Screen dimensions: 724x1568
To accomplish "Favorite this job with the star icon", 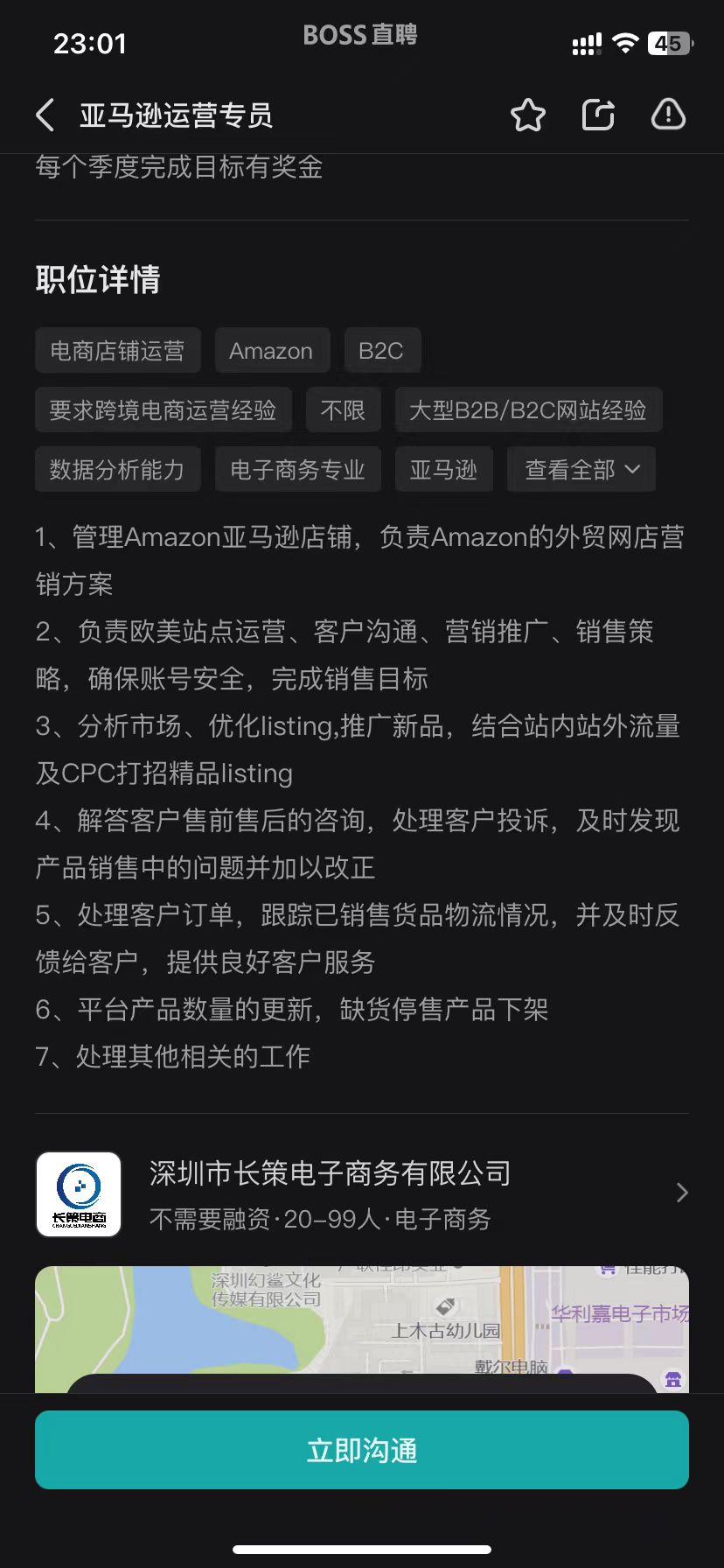I will (528, 115).
